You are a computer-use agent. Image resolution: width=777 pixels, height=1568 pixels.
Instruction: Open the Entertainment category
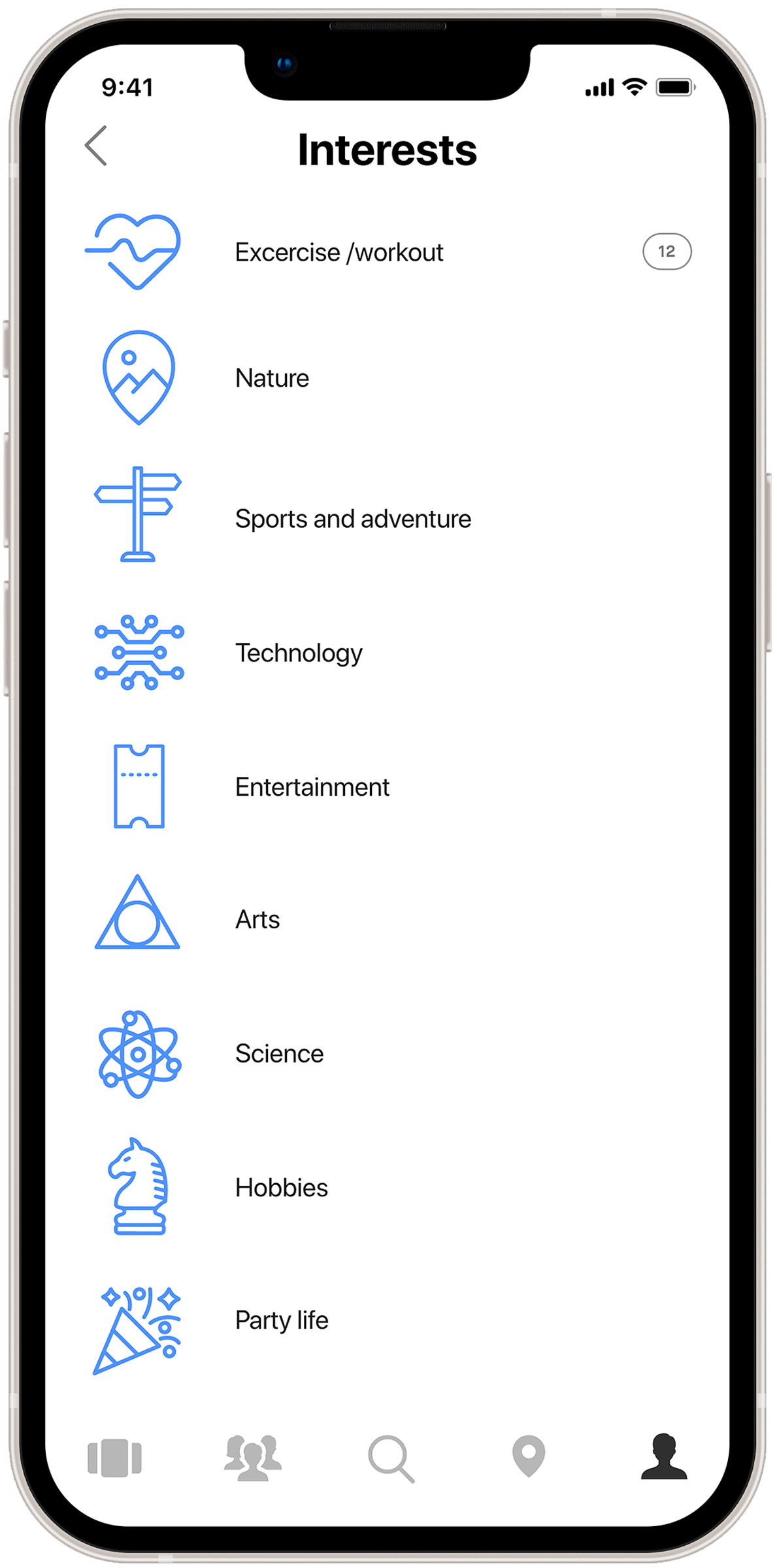312,787
